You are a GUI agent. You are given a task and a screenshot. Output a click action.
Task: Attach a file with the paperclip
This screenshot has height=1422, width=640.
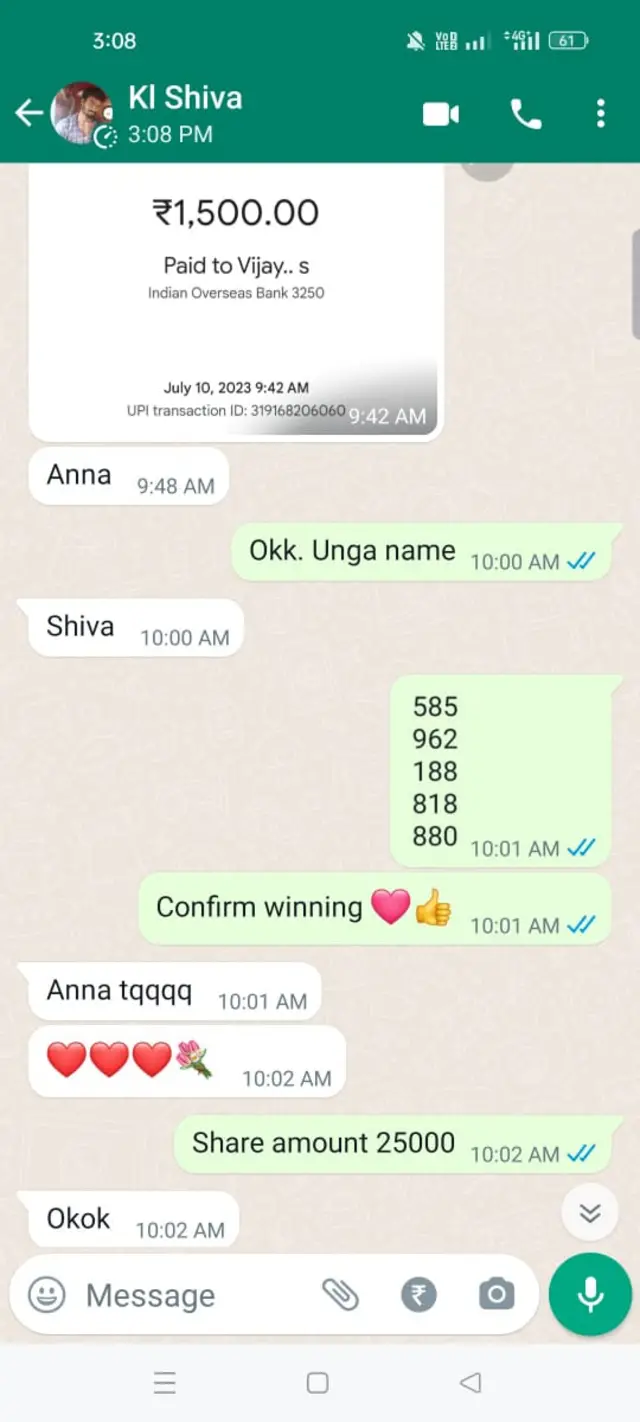click(340, 1295)
